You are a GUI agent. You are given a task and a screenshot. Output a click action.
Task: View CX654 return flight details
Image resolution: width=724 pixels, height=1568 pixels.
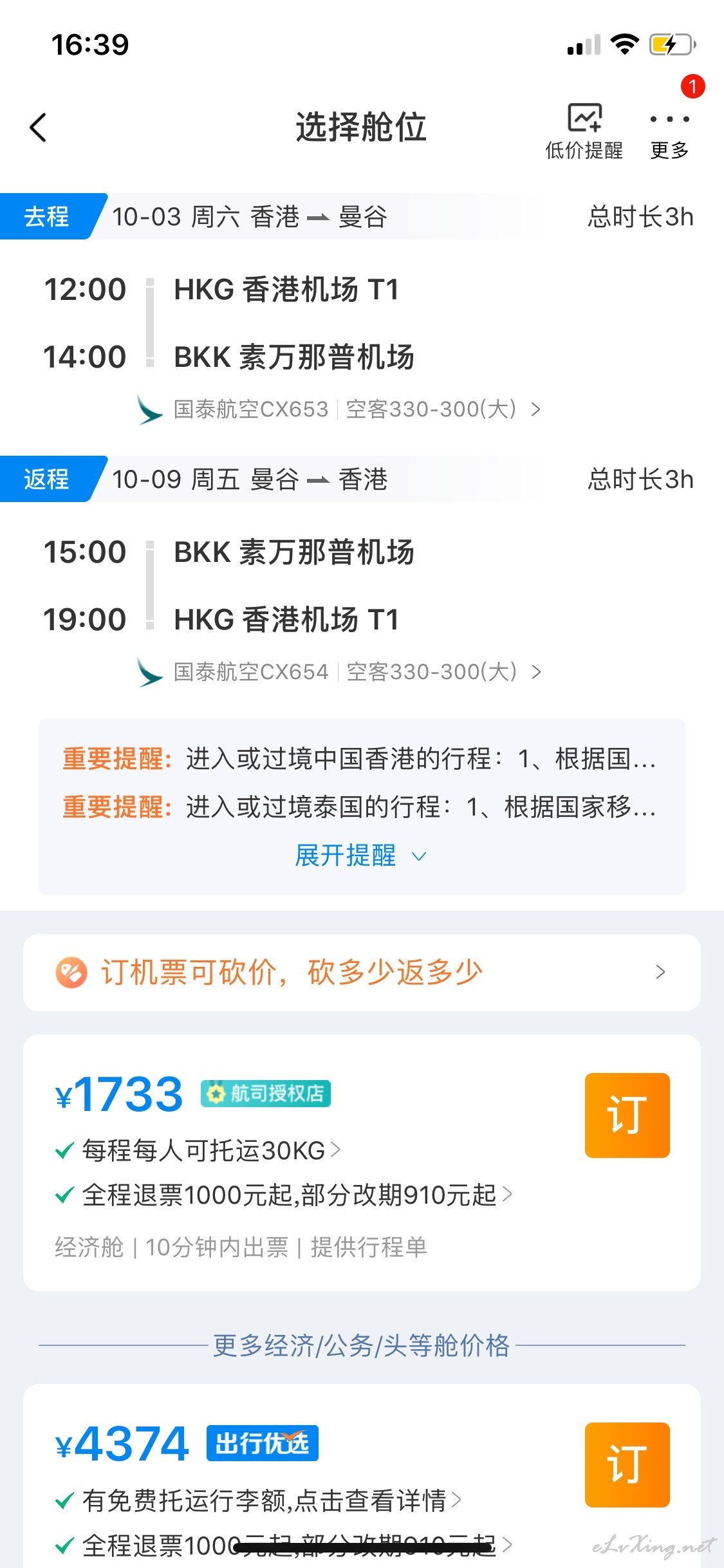(339, 672)
